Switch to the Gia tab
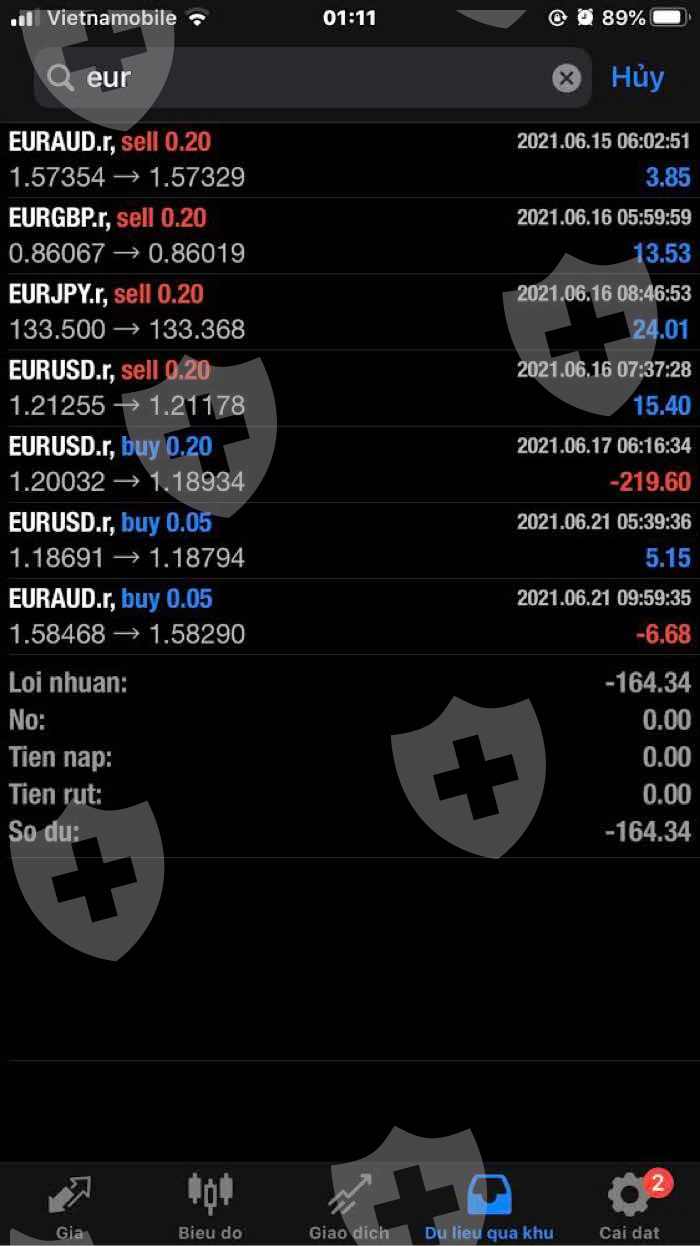Viewport: 700px width, 1246px height. click(70, 1205)
